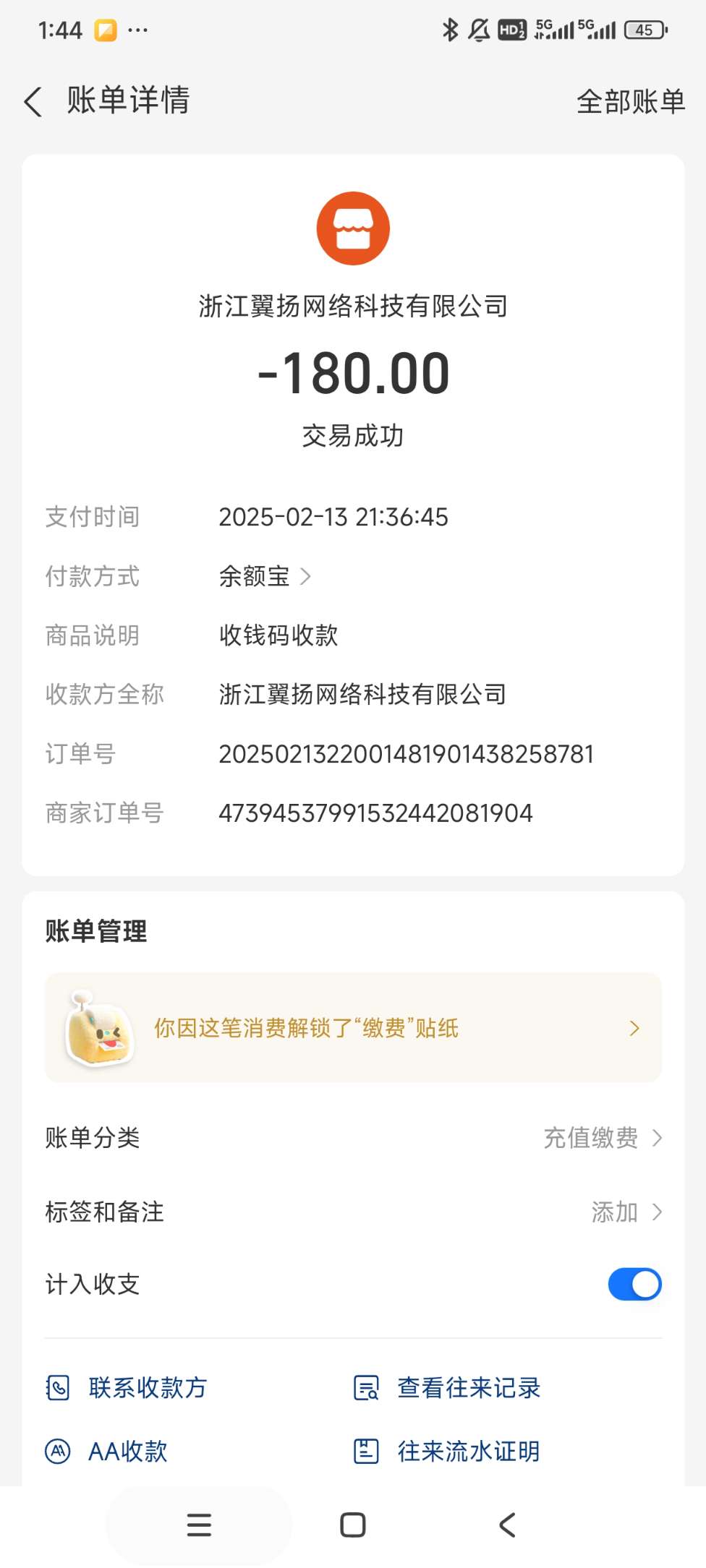This screenshot has width=706, height=1568.
Task: Tap 联系收款方 to contact payee
Action: [x=127, y=1388]
